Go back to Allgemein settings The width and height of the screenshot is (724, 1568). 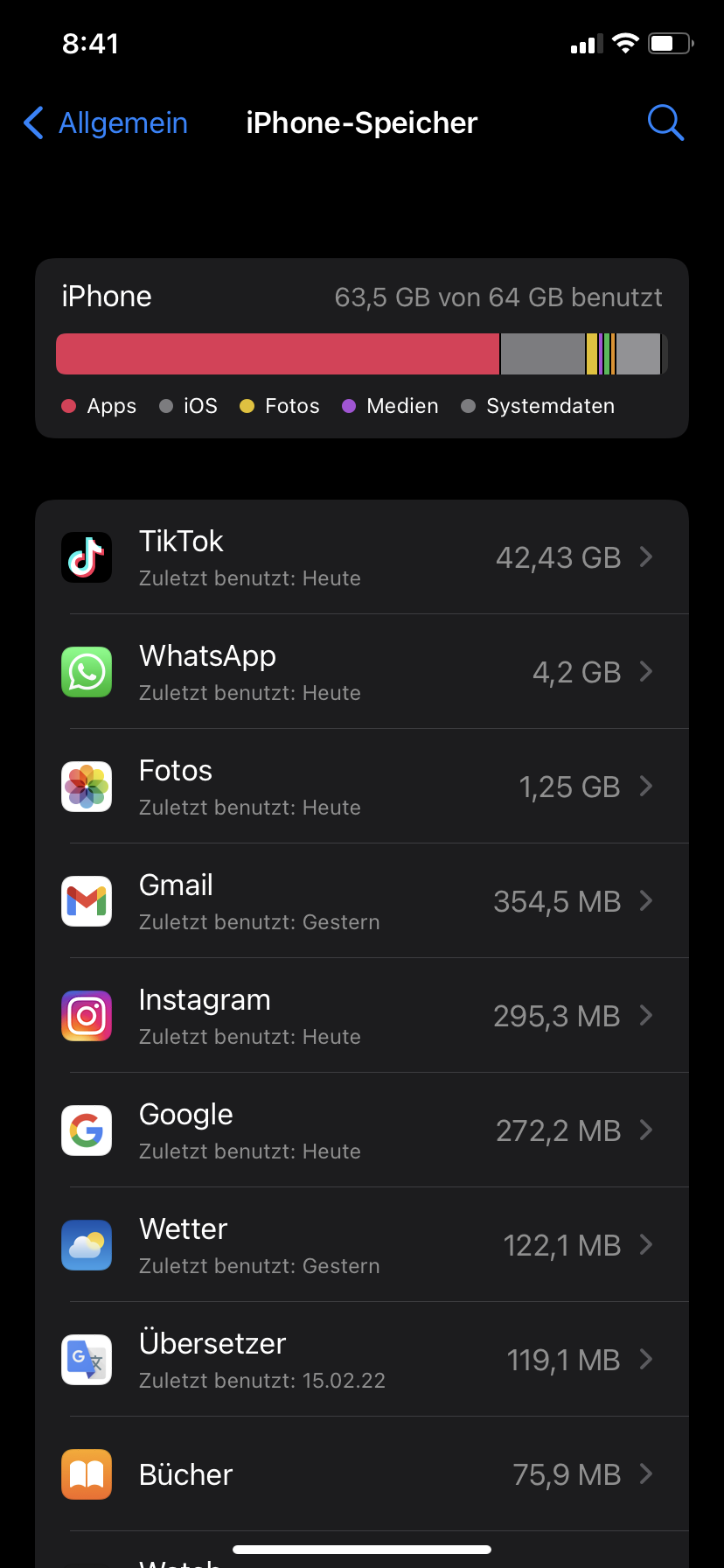click(x=106, y=123)
